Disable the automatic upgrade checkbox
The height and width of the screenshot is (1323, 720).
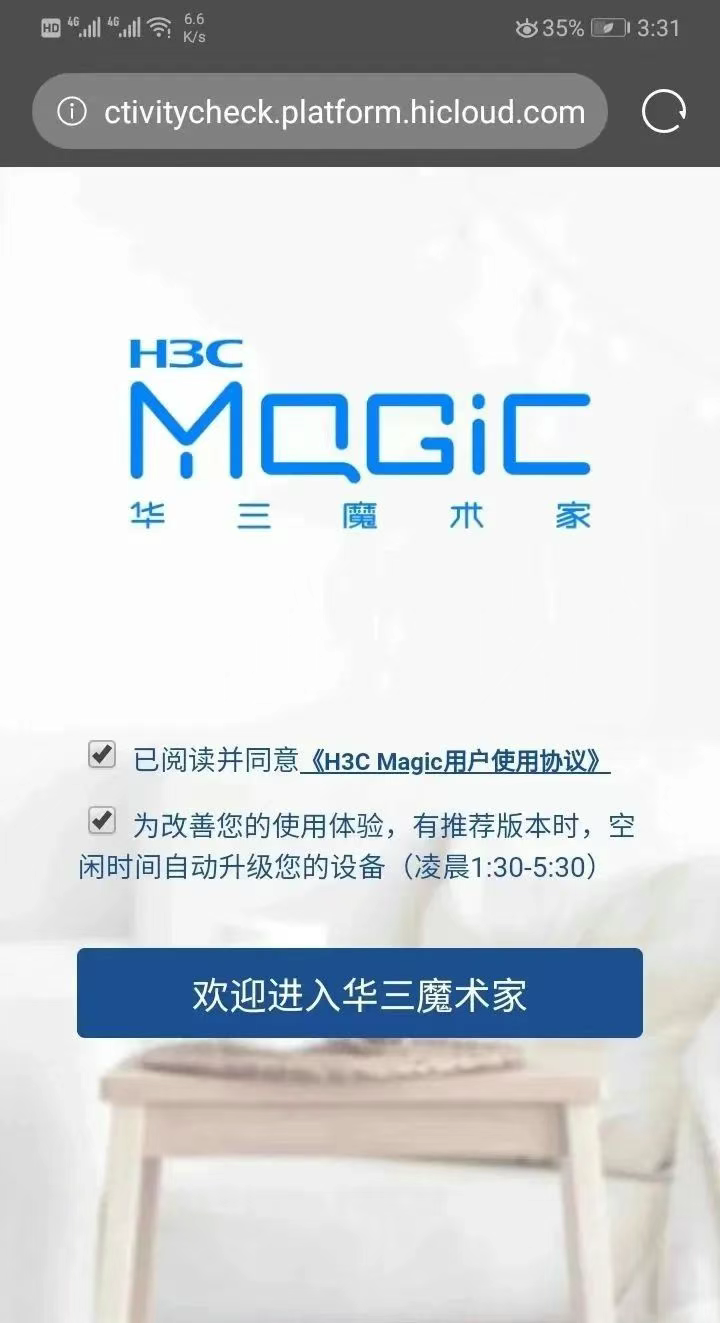[x=100, y=820]
